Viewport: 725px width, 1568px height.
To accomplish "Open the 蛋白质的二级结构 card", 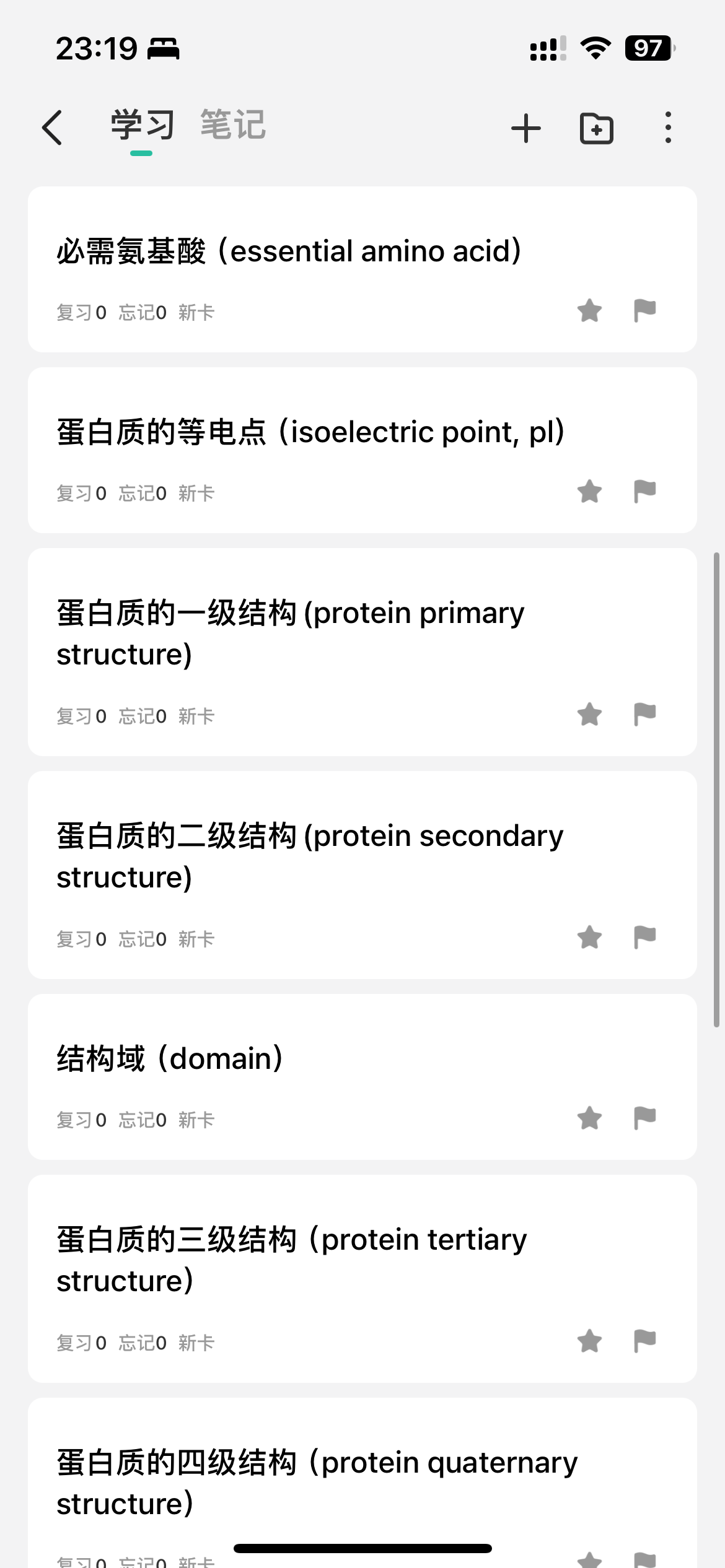I will (x=362, y=875).
